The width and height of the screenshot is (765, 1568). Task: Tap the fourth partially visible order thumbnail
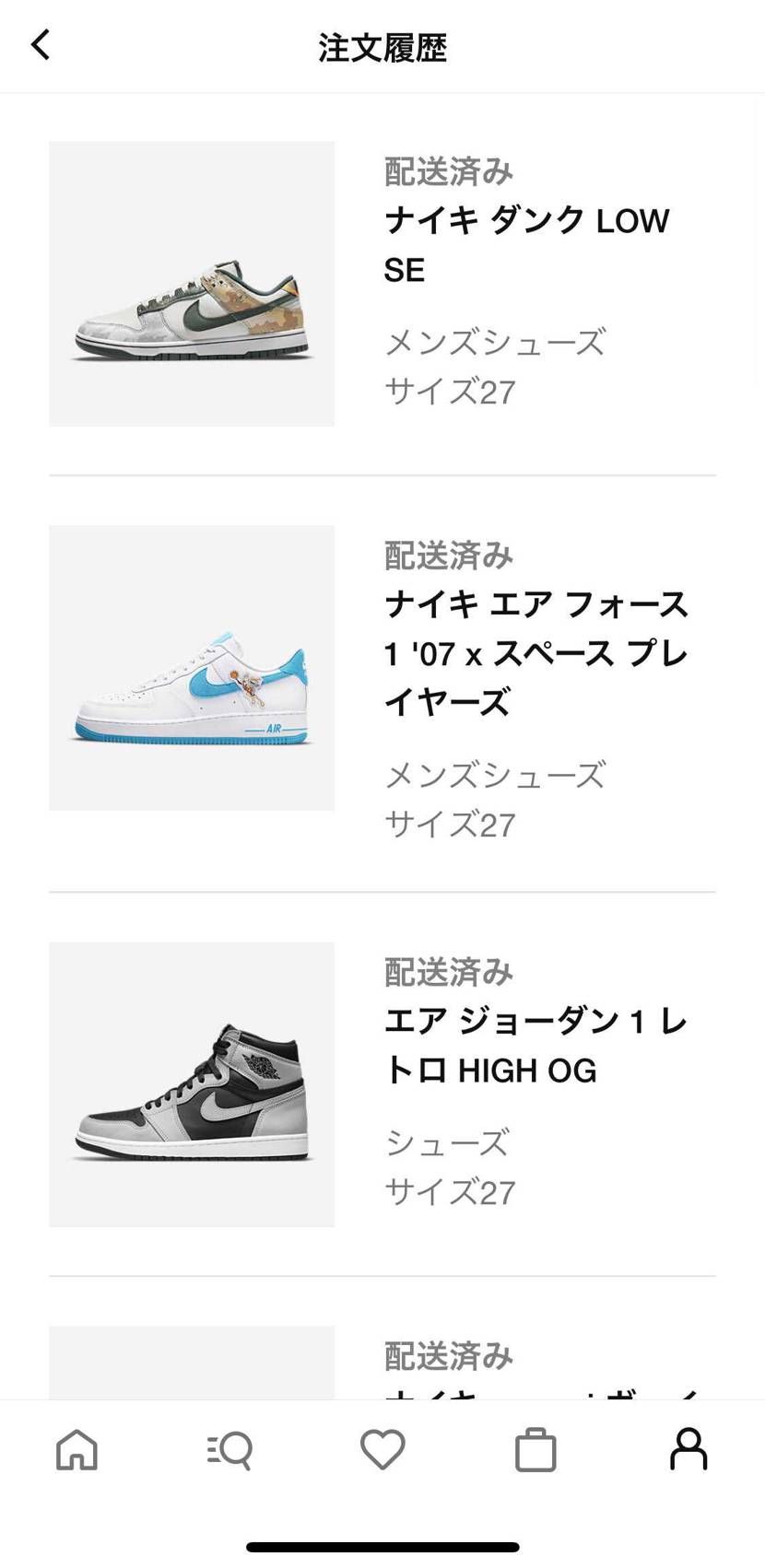[191, 1359]
